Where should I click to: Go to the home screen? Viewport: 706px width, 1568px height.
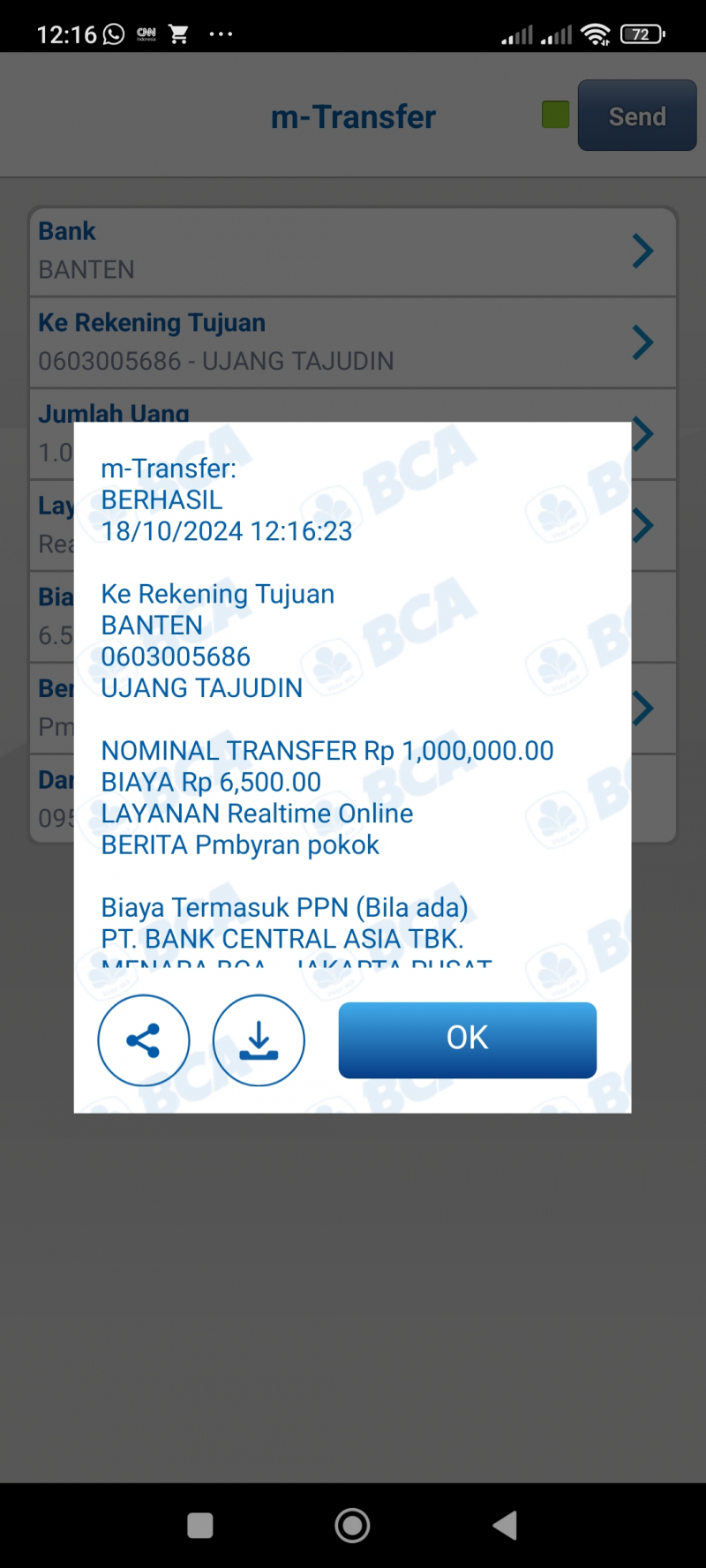click(x=352, y=1525)
